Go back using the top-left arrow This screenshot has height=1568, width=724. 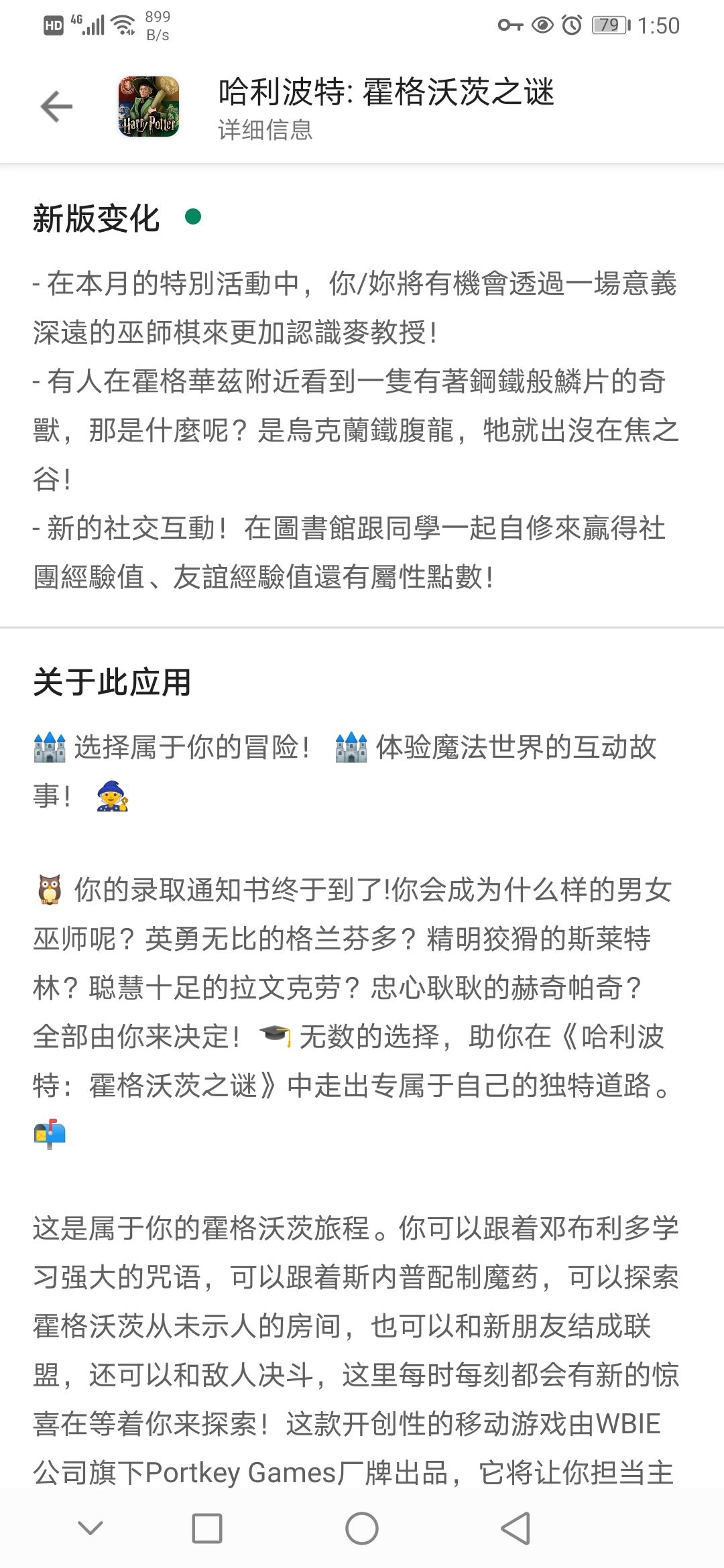coord(56,107)
